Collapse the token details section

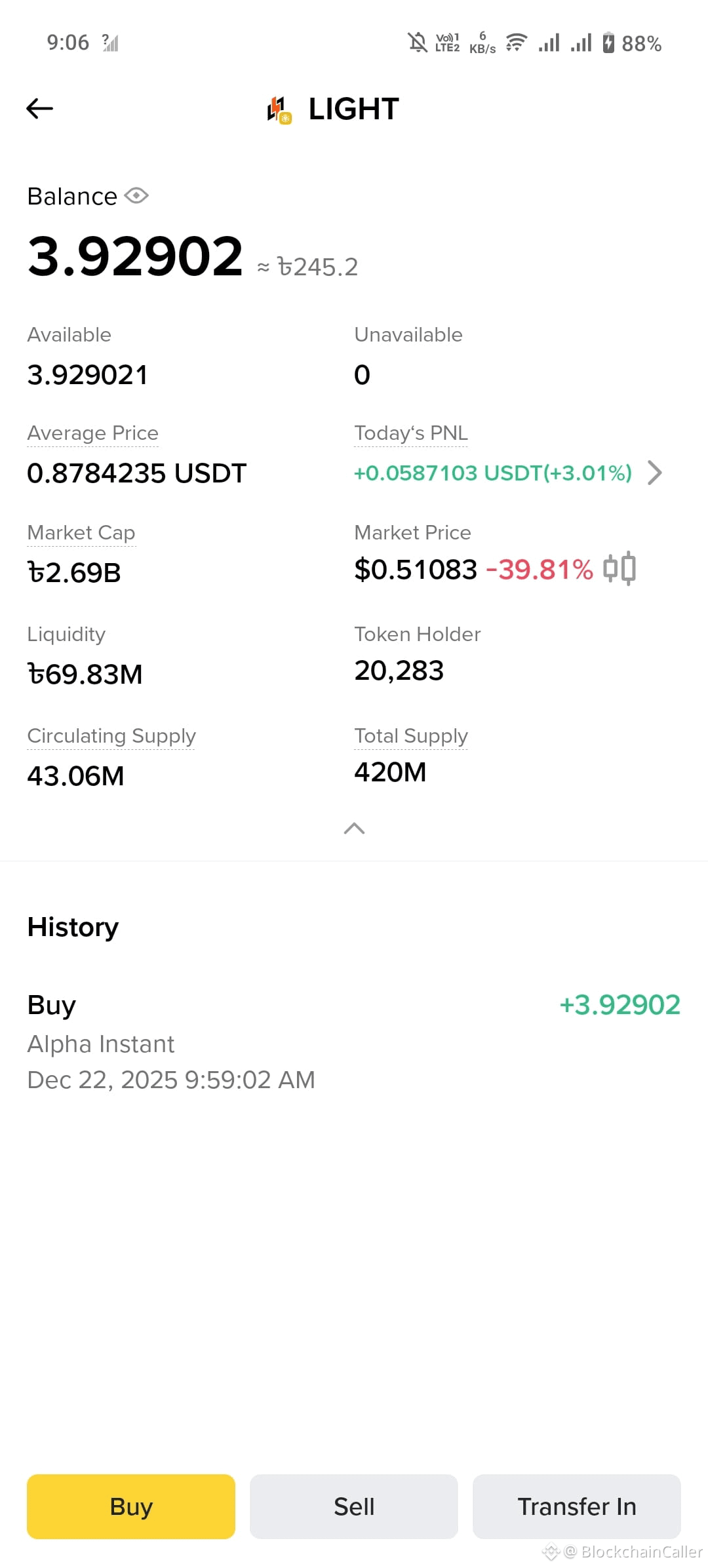354,829
